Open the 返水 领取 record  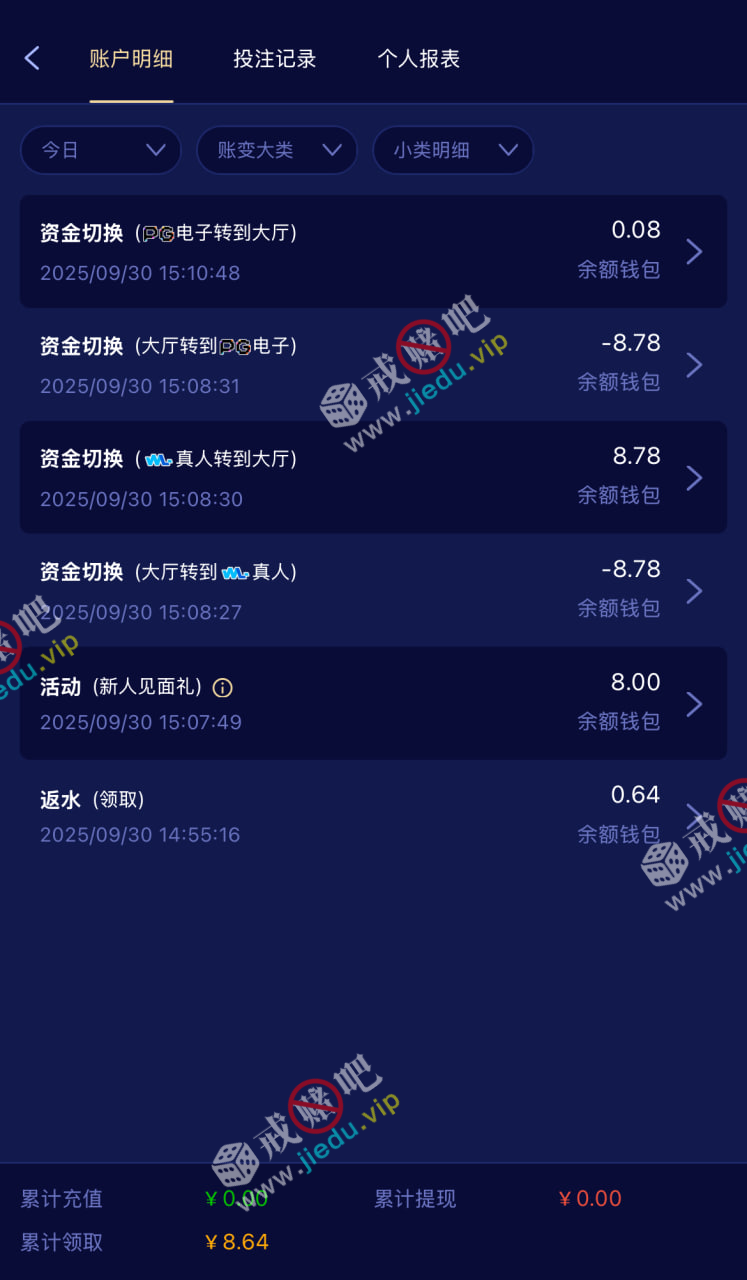point(373,815)
